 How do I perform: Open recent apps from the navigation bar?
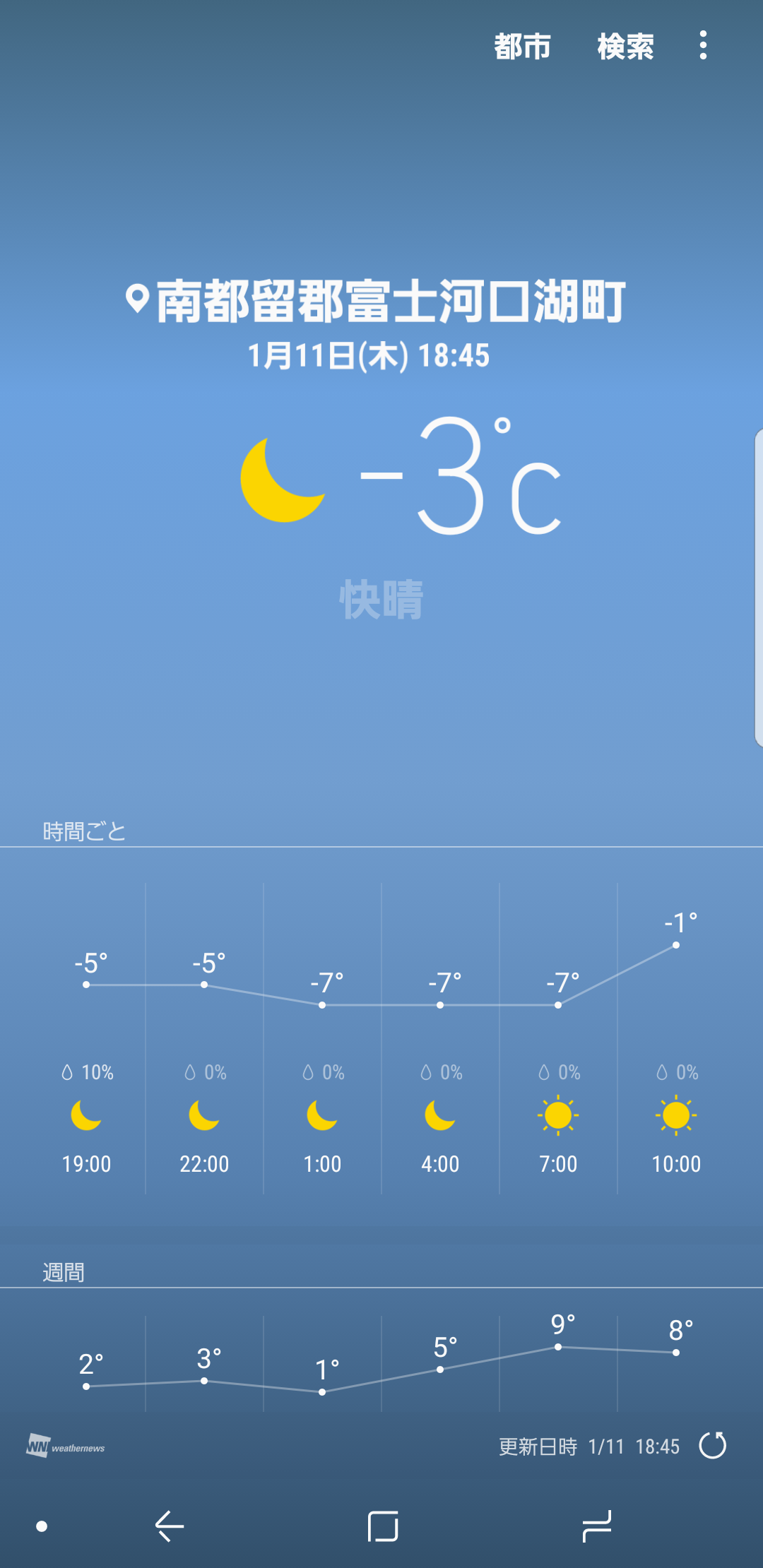[596, 1526]
